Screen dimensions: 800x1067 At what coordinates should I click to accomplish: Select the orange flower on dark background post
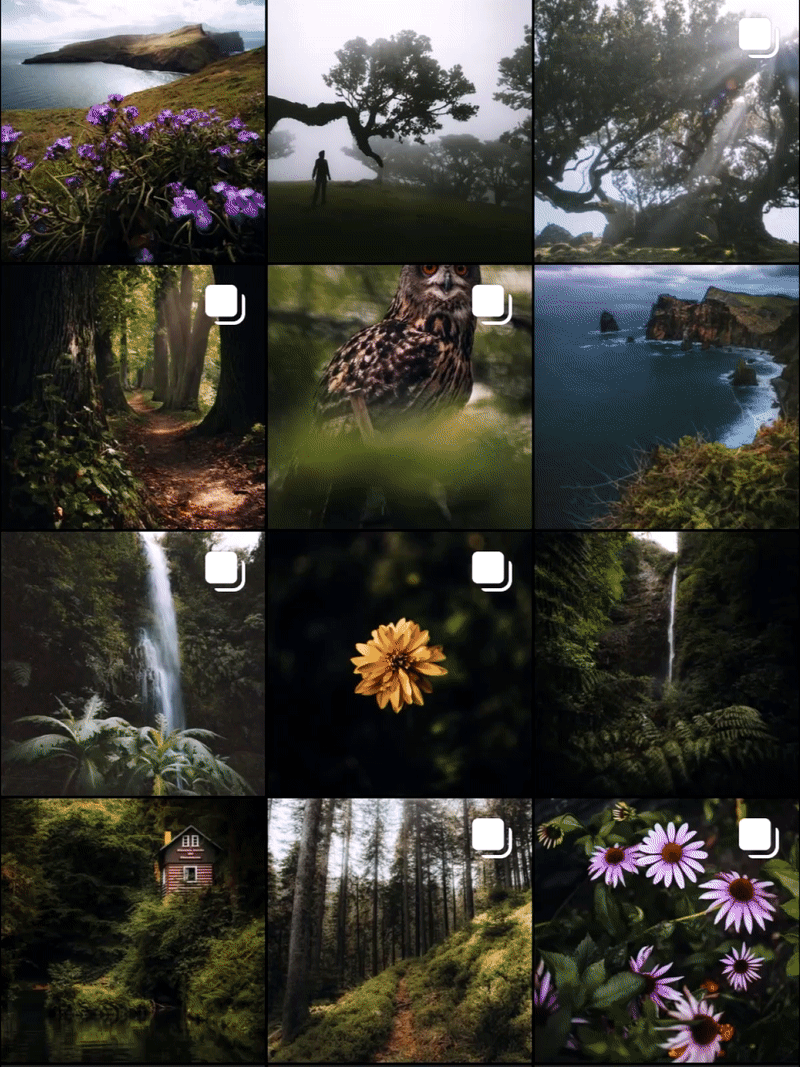[399, 663]
